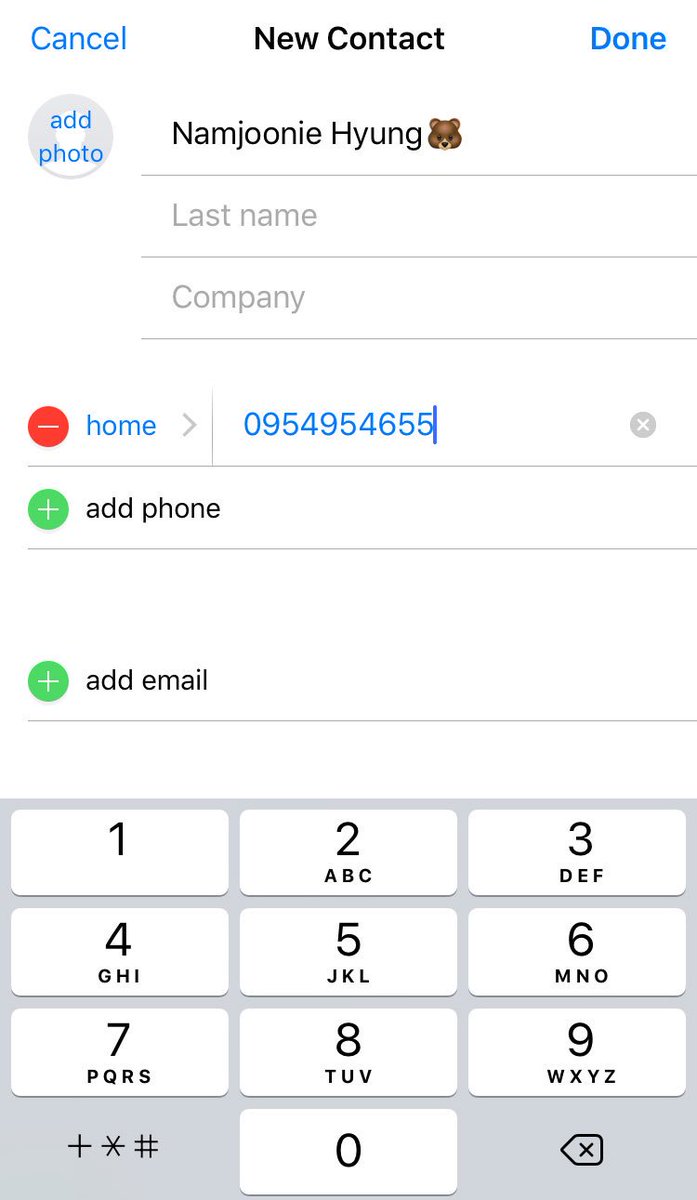Tap the Last name field
697x1200 pixels.
tap(418, 216)
